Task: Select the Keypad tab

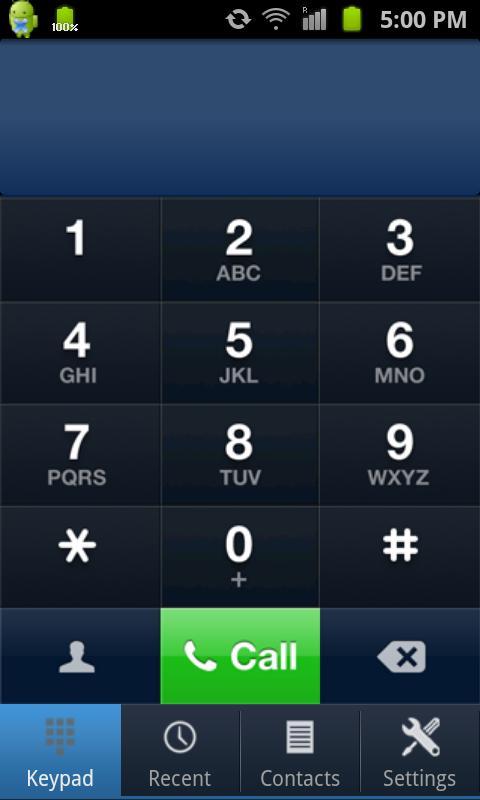Action: (60, 752)
